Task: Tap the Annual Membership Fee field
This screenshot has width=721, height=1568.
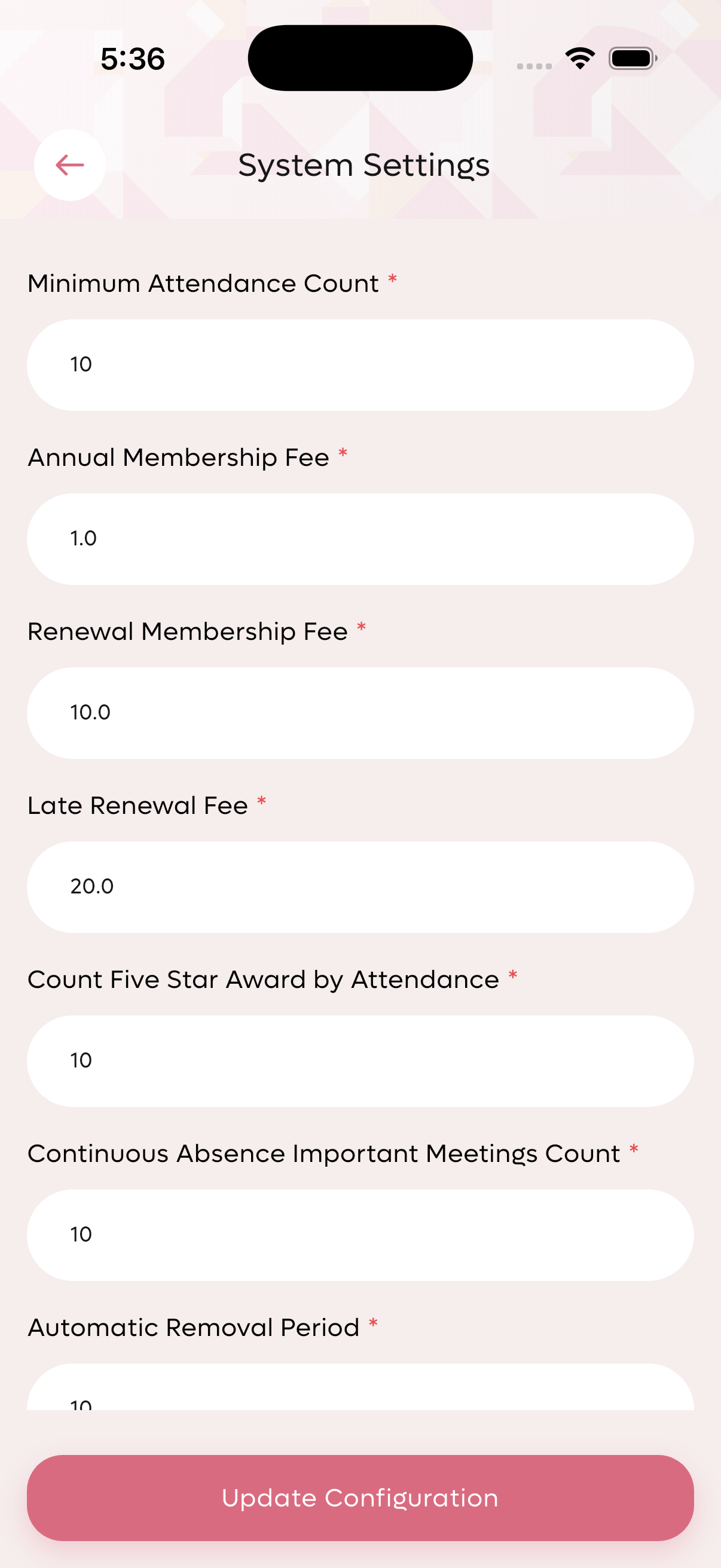Action: click(x=360, y=539)
